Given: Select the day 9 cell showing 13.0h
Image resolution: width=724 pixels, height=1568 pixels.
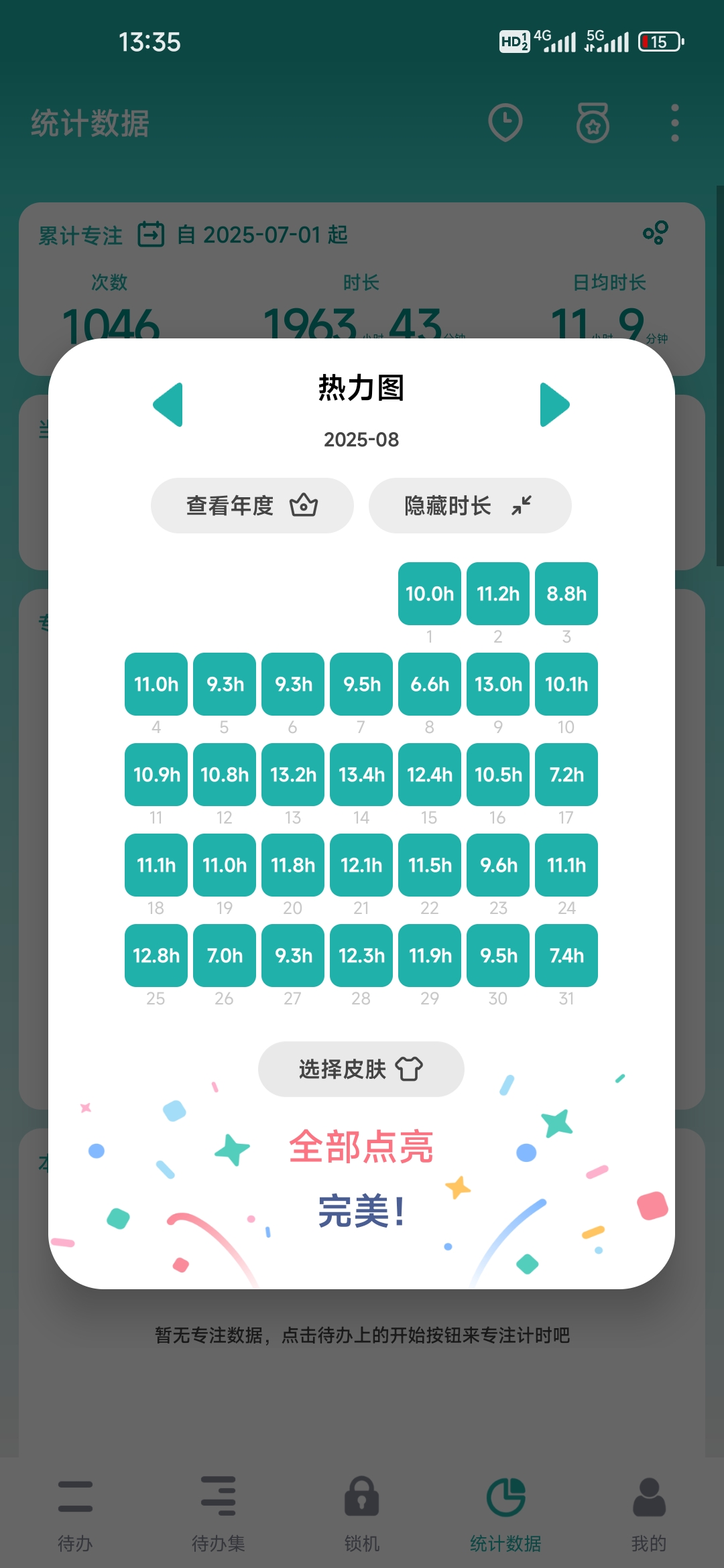Looking at the screenshot, I should (x=498, y=684).
